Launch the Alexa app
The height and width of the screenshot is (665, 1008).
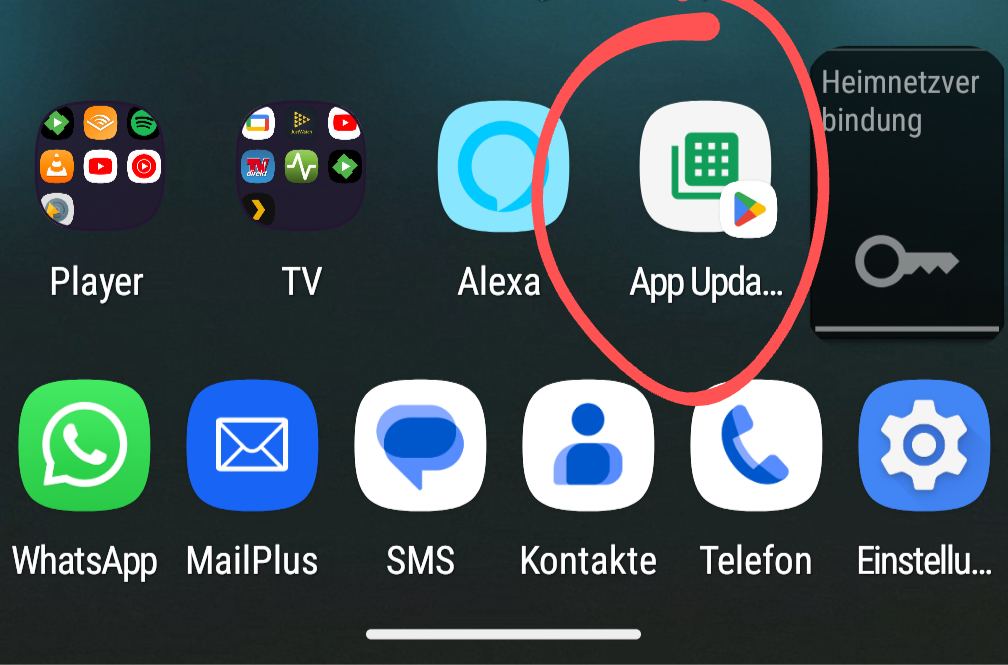pyautogui.click(x=502, y=166)
